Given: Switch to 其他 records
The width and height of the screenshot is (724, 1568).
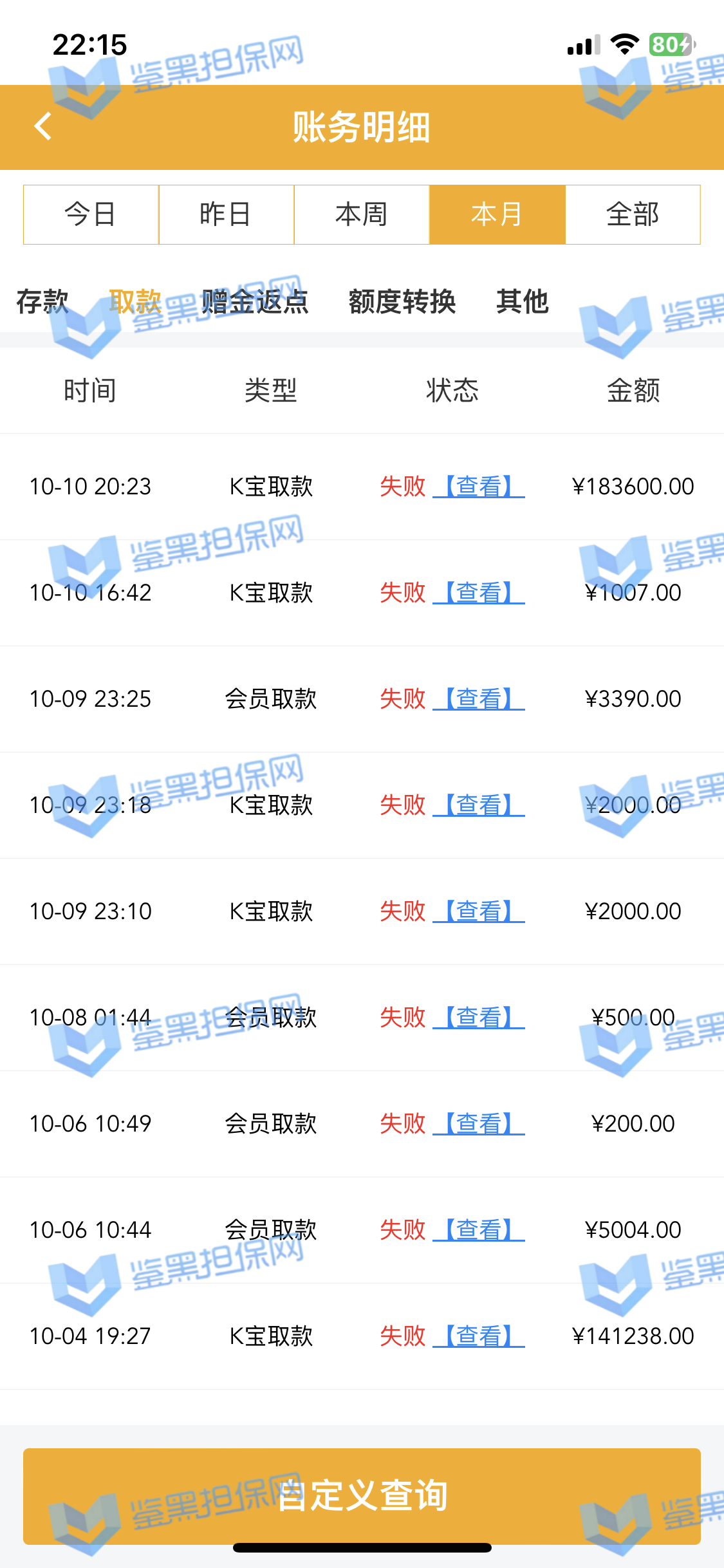Looking at the screenshot, I should point(522,301).
